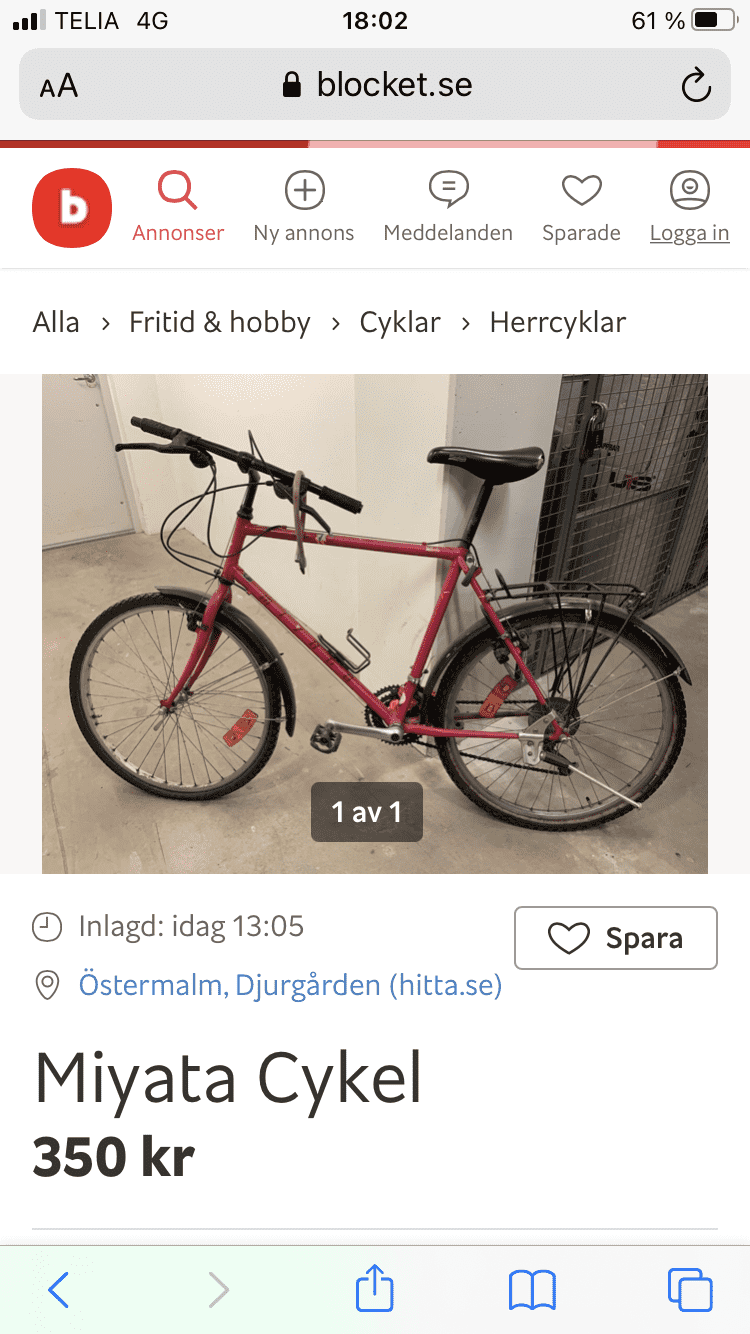Tap the Logga in link
The height and width of the screenshot is (1334, 750).
pyautogui.click(x=689, y=207)
